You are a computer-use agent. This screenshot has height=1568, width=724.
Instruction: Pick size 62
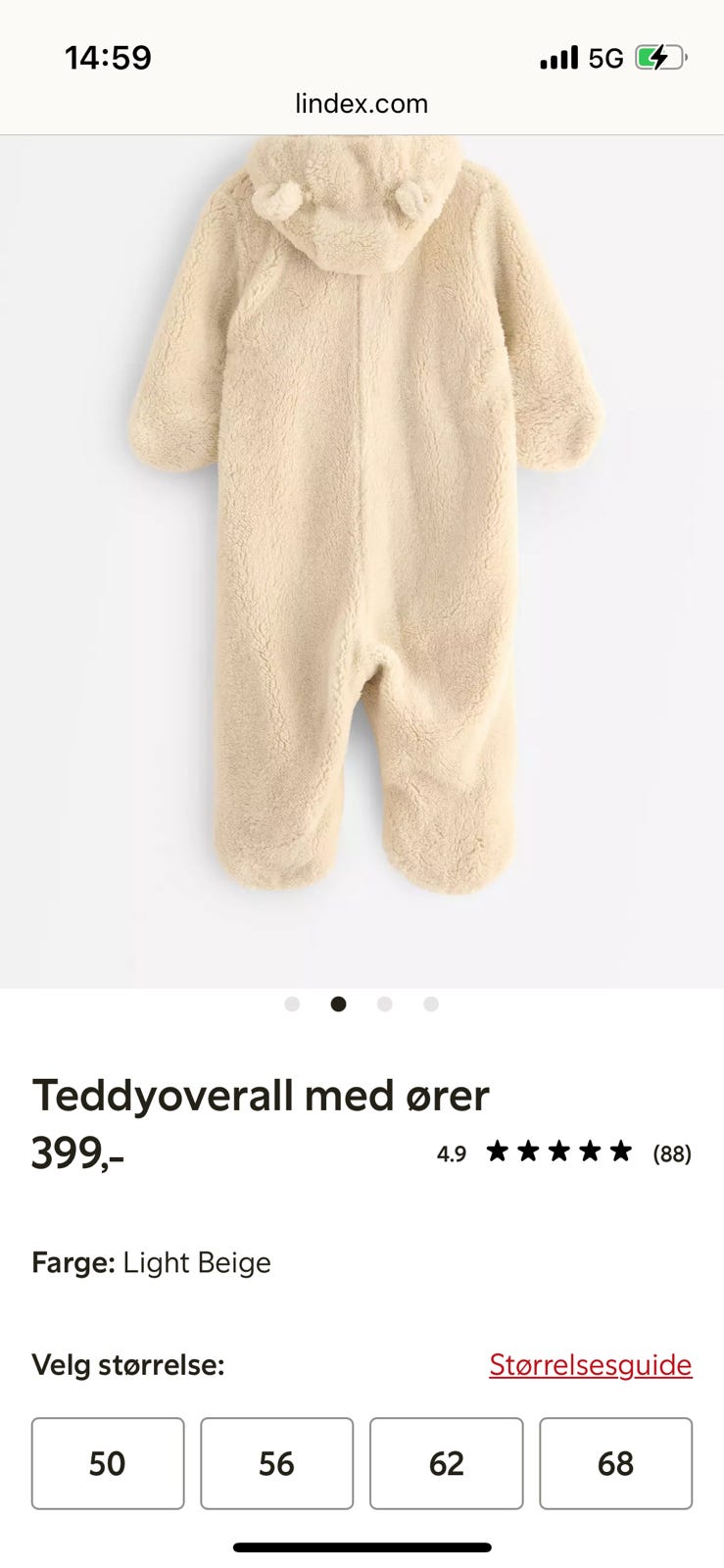click(x=446, y=1463)
